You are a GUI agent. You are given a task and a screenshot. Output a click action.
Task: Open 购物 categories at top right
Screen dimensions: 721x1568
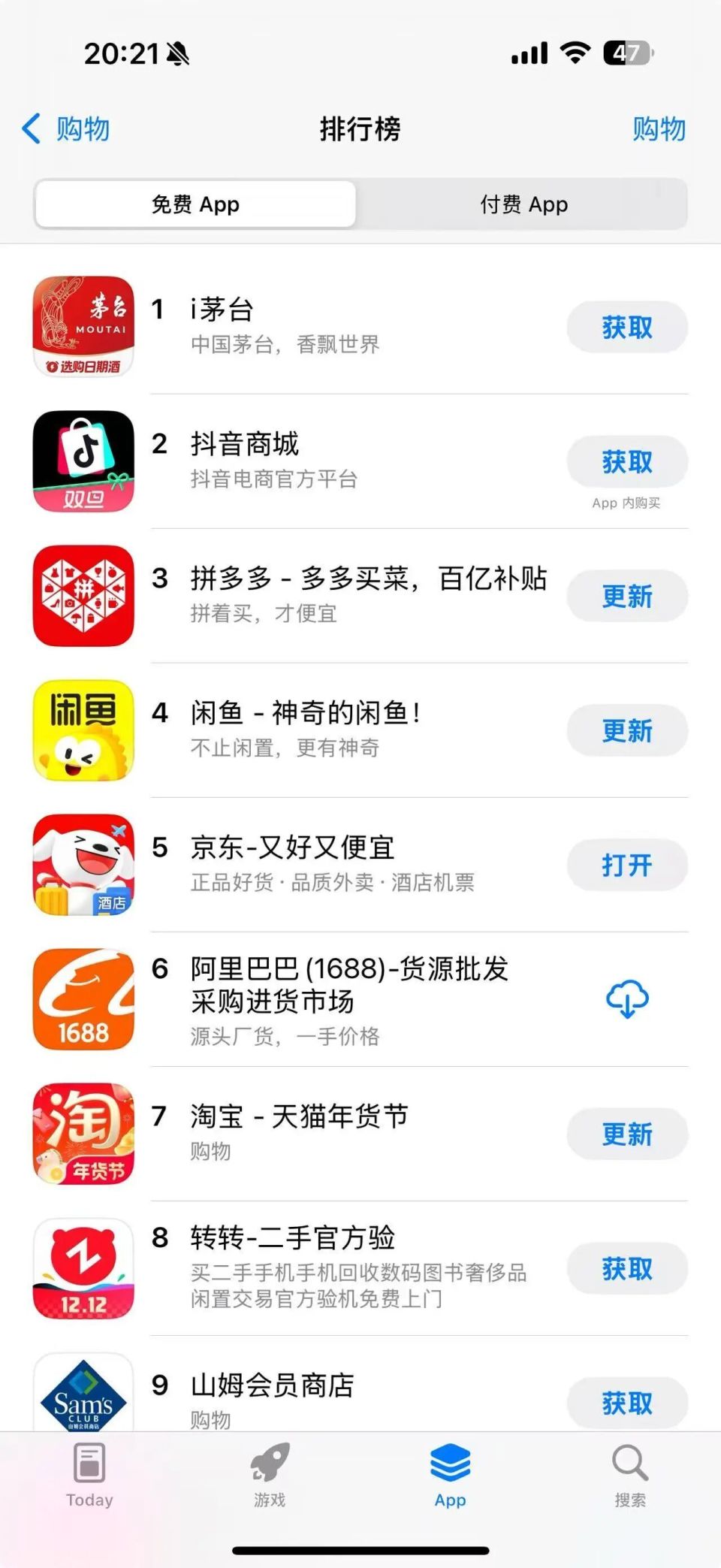point(659,128)
